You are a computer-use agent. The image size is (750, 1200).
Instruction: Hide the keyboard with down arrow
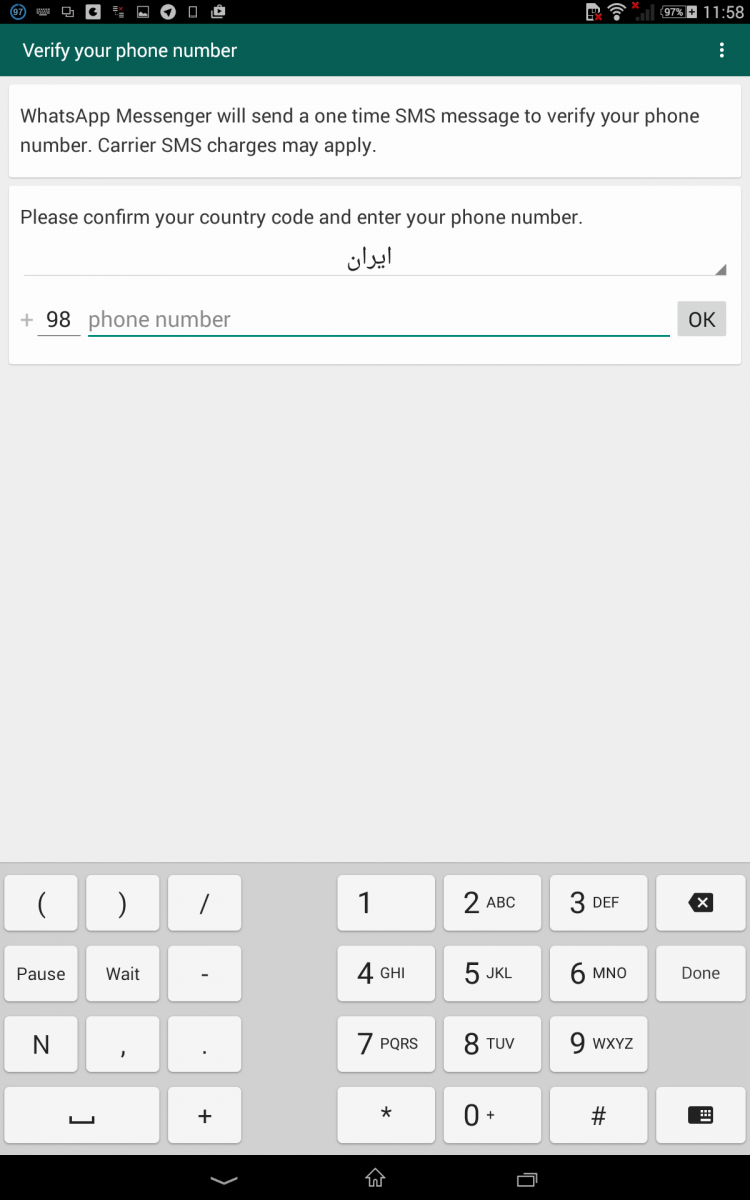pyautogui.click(x=224, y=1179)
